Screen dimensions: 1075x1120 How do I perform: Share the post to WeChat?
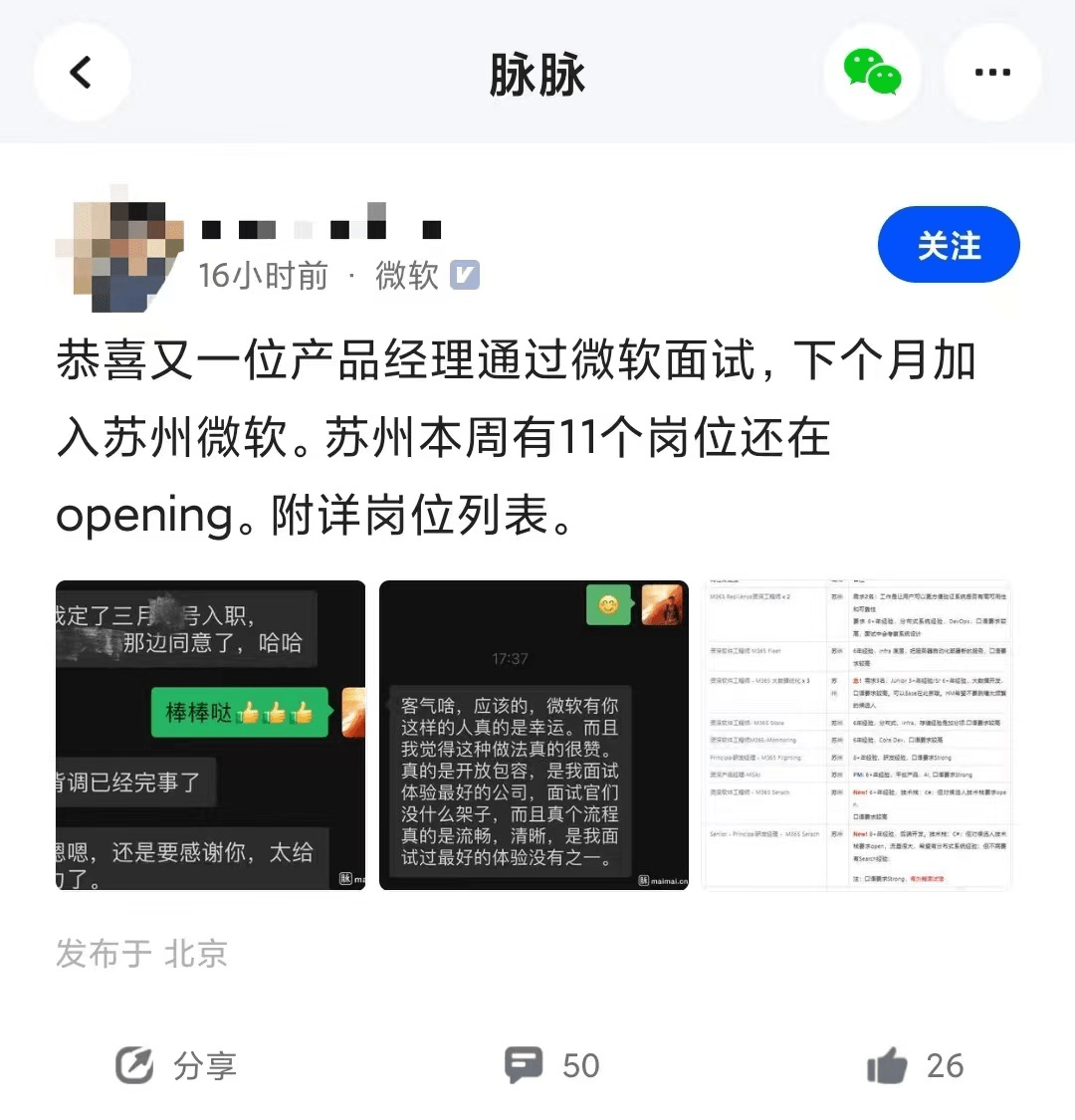[872, 73]
